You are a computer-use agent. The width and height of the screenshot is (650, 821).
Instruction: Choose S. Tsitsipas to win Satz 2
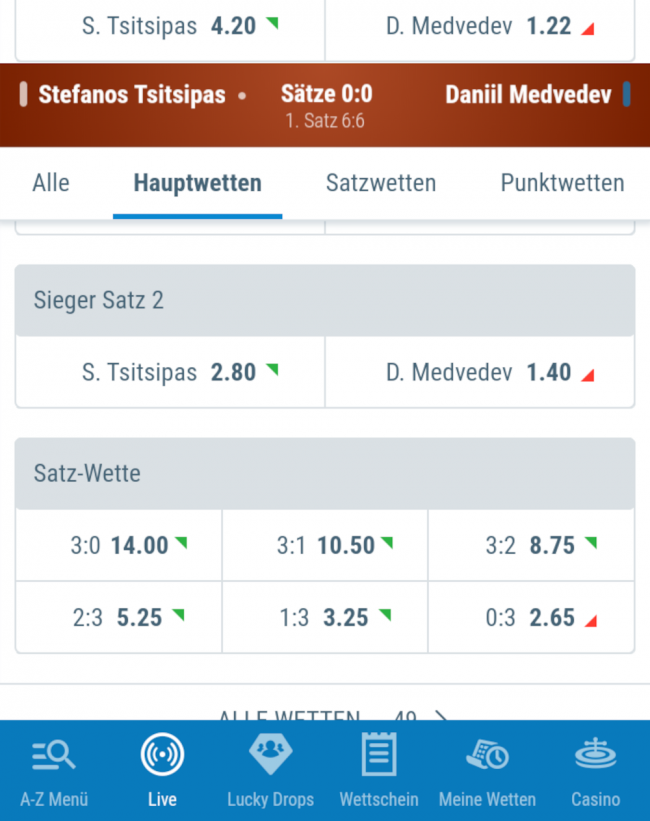170,373
